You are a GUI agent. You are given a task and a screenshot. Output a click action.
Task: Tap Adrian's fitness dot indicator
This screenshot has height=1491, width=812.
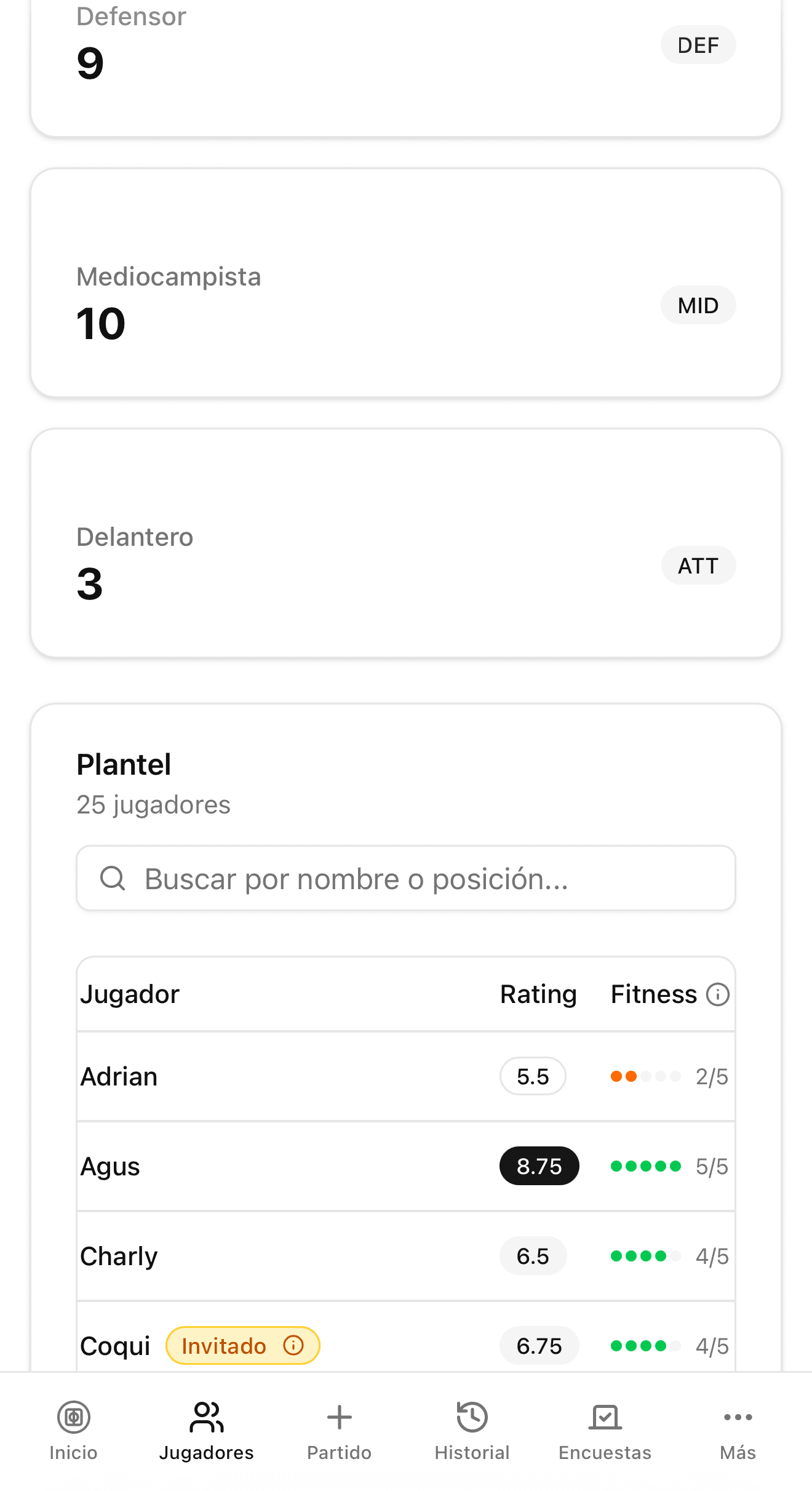coord(646,1076)
